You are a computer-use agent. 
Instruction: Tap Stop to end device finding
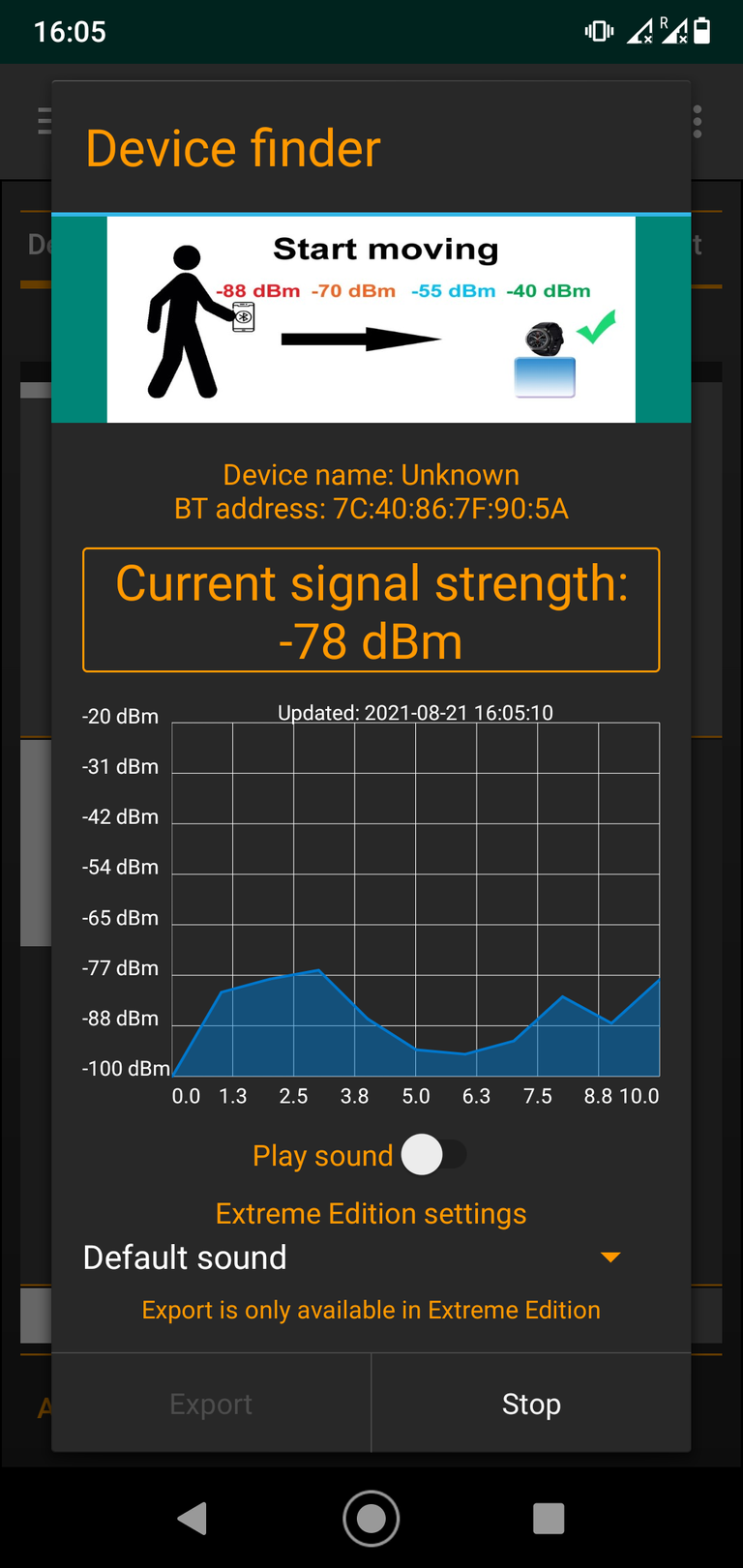coord(531,1404)
